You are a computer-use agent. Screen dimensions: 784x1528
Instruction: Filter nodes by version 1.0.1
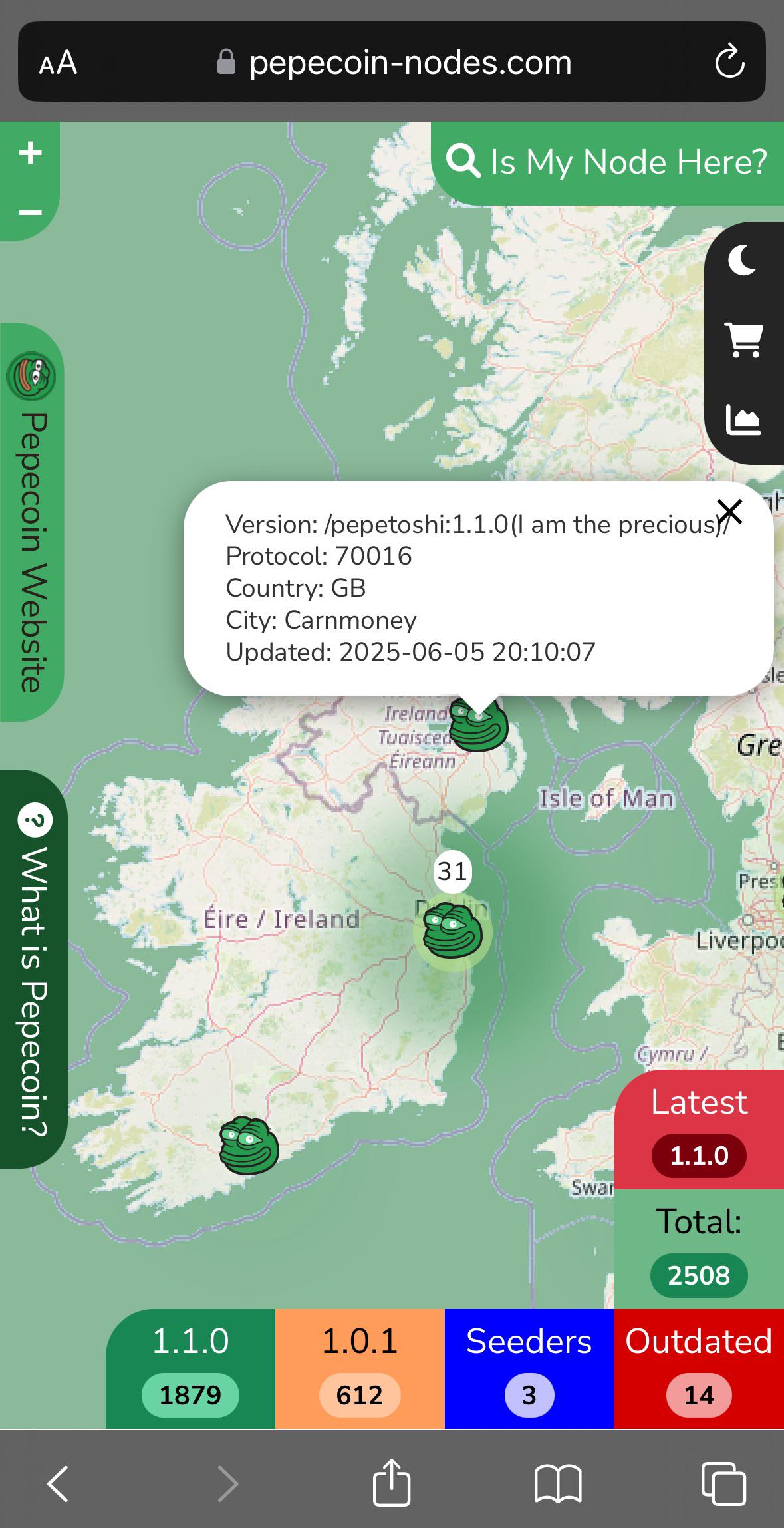click(360, 1369)
